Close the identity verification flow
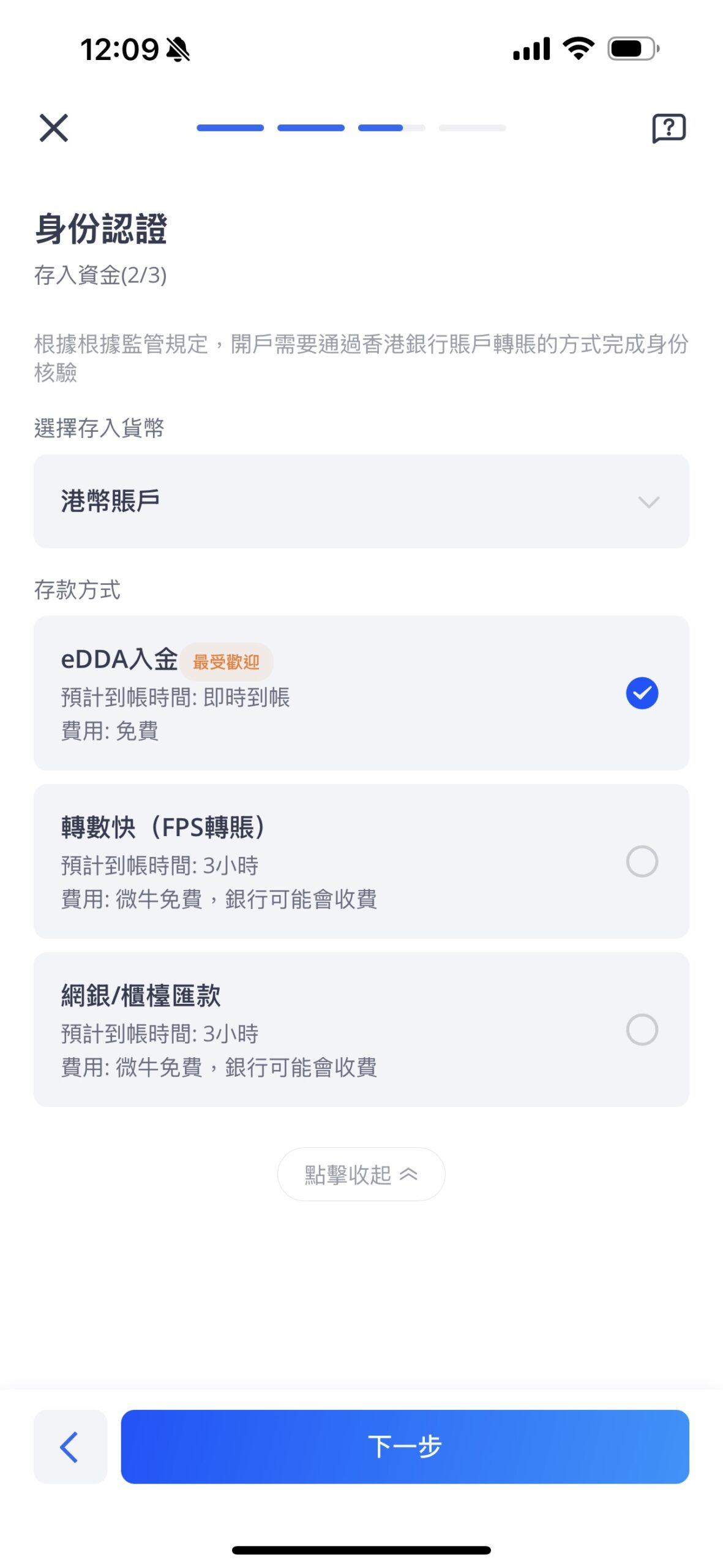 click(x=54, y=127)
